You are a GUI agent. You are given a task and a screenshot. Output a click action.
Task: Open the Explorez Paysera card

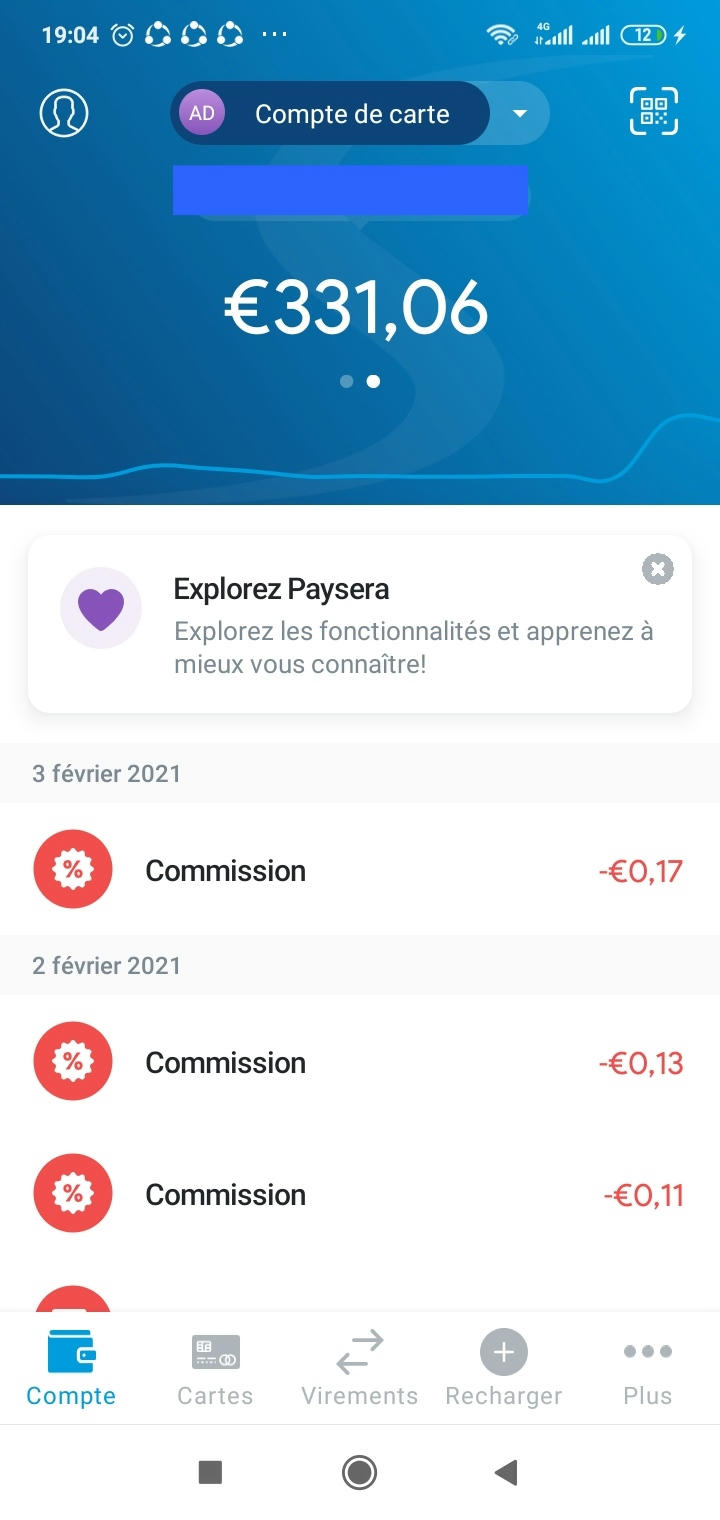[x=360, y=624]
